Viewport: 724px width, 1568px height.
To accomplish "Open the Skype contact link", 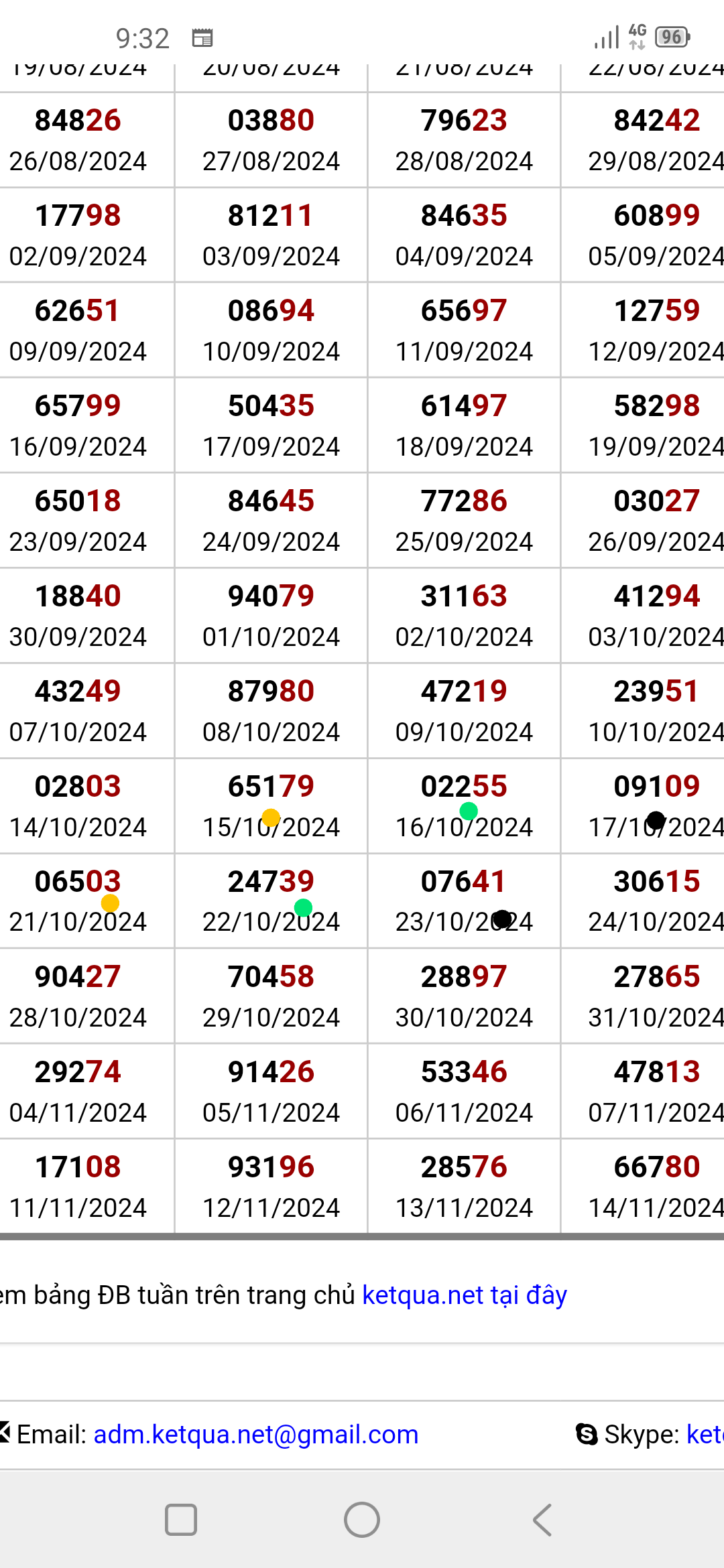I will (x=705, y=1434).
